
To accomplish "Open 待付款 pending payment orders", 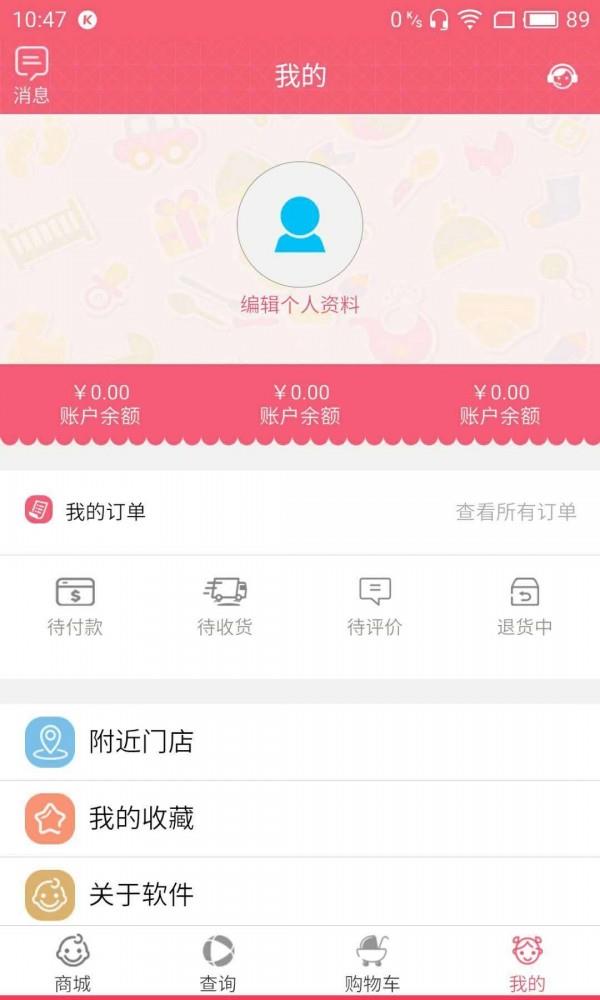I will (x=75, y=606).
